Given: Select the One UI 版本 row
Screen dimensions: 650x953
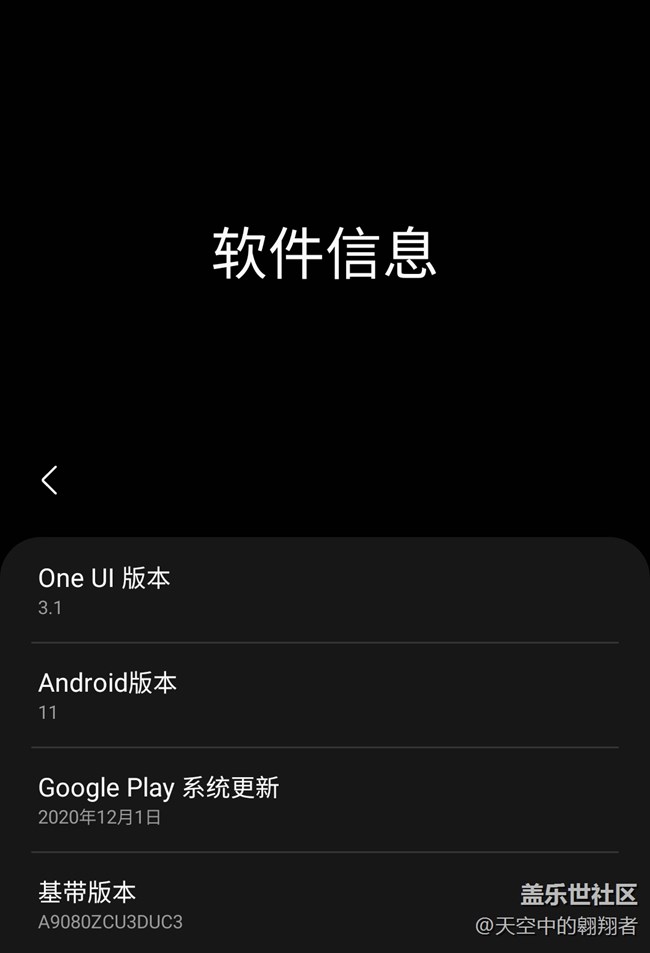Looking at the screenshot, I should [x=324, y=590].
